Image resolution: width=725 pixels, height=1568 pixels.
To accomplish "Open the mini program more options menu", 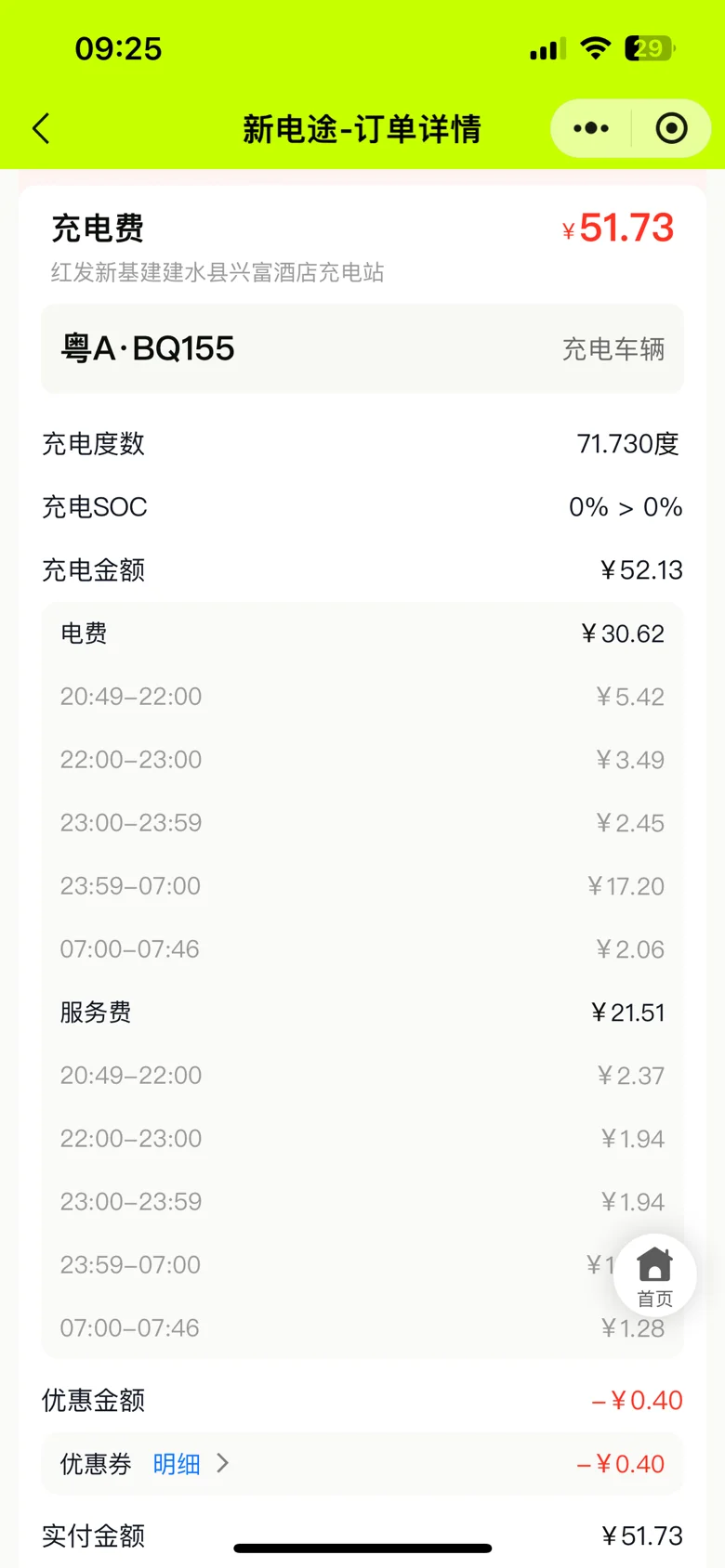I will (591, 128).
